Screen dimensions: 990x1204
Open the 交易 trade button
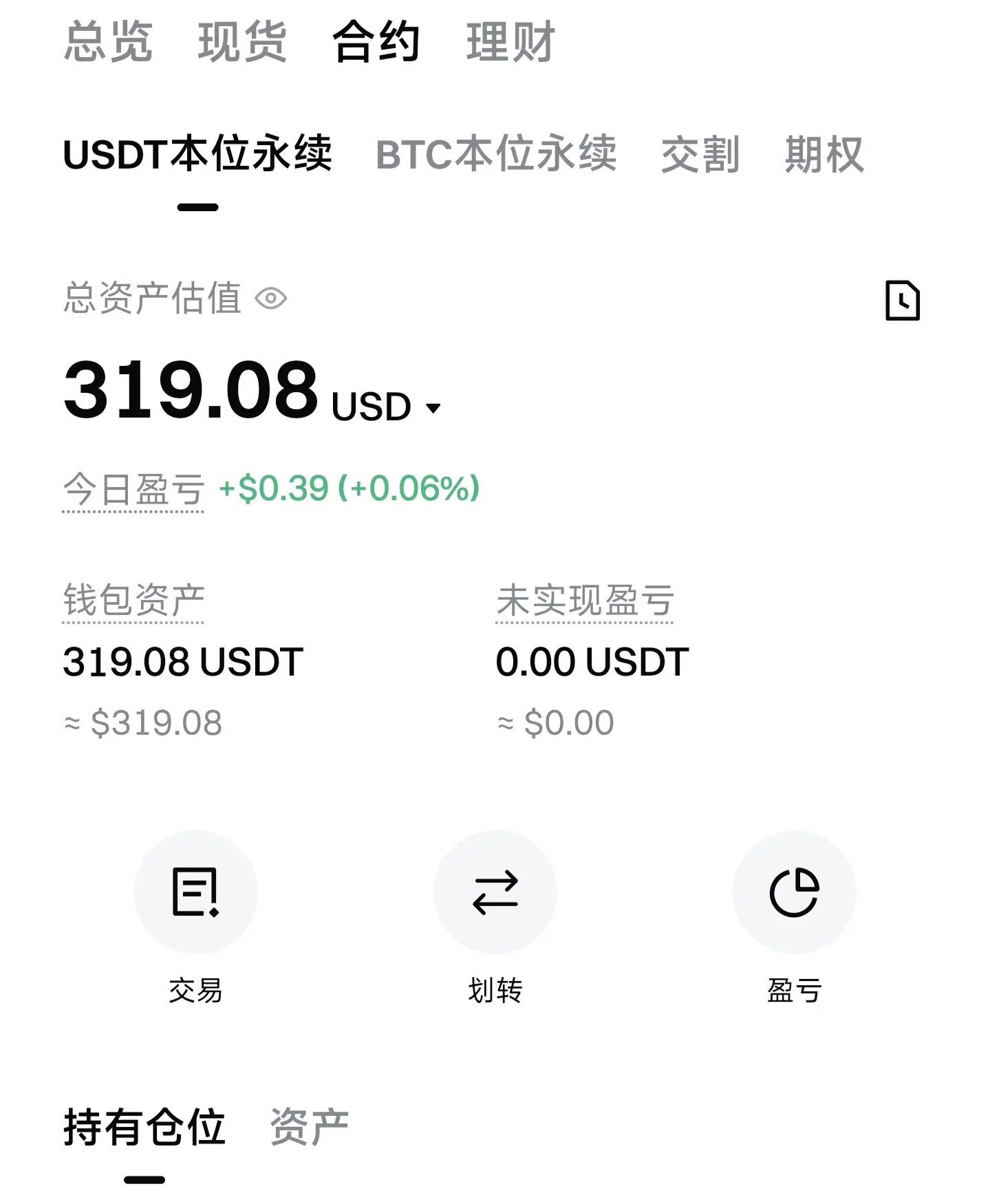(196, 892)
